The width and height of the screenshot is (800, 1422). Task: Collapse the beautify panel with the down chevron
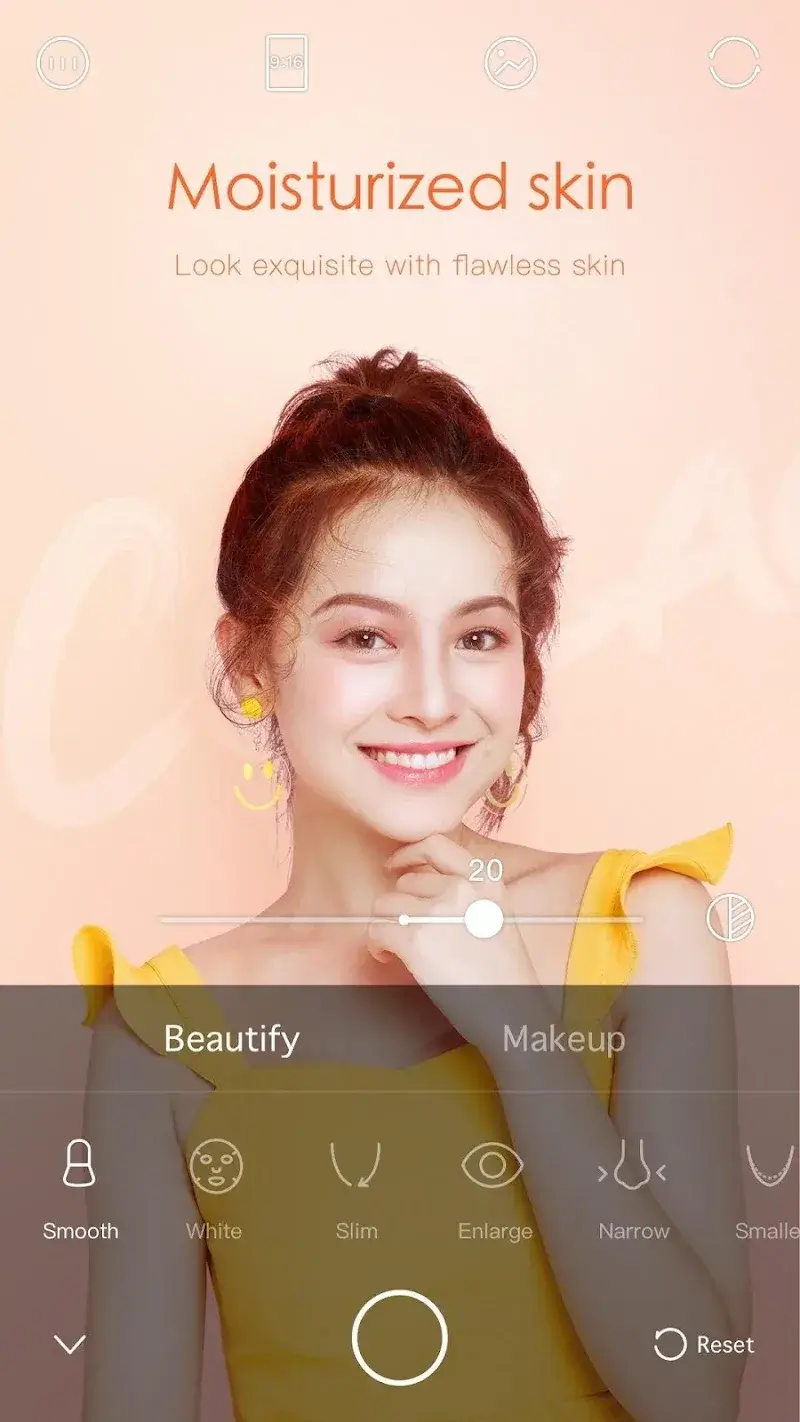pos(69,1345)
